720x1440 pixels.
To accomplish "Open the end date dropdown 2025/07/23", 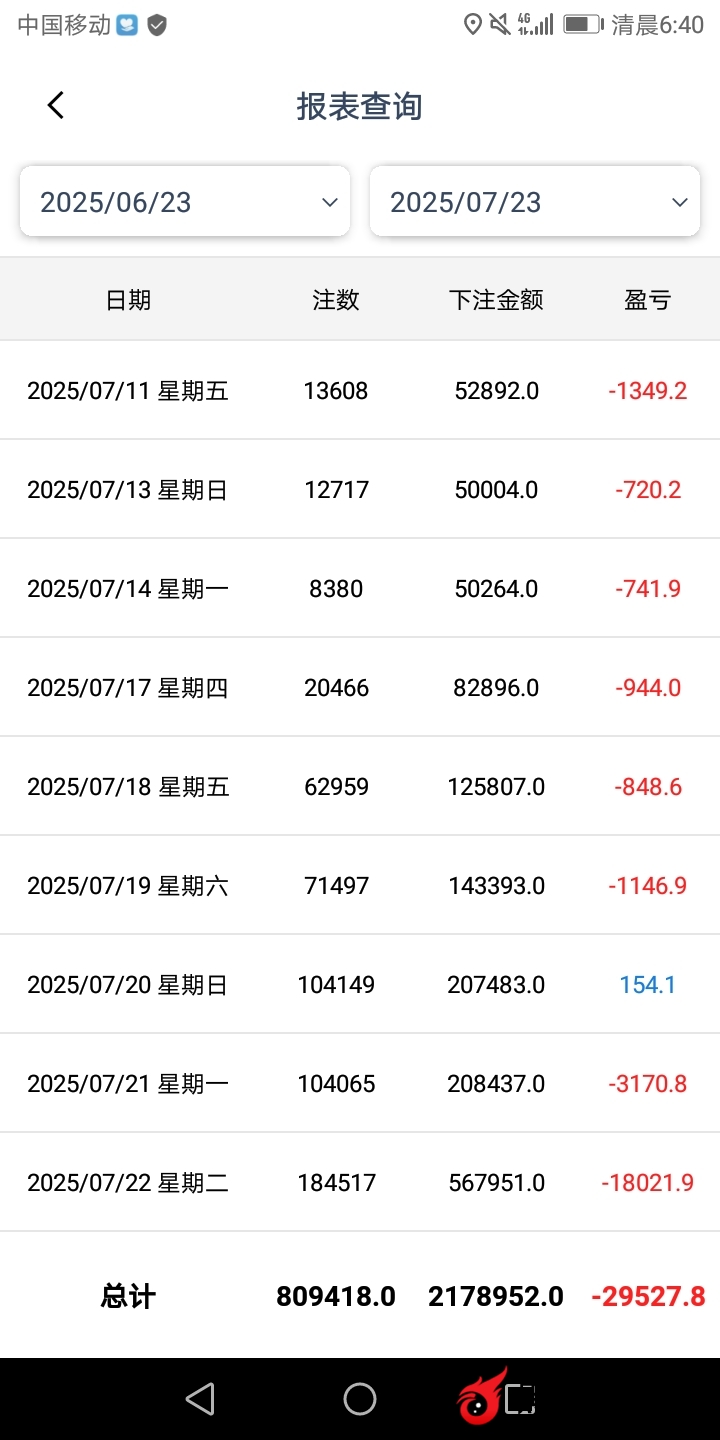I will point(535,202).
